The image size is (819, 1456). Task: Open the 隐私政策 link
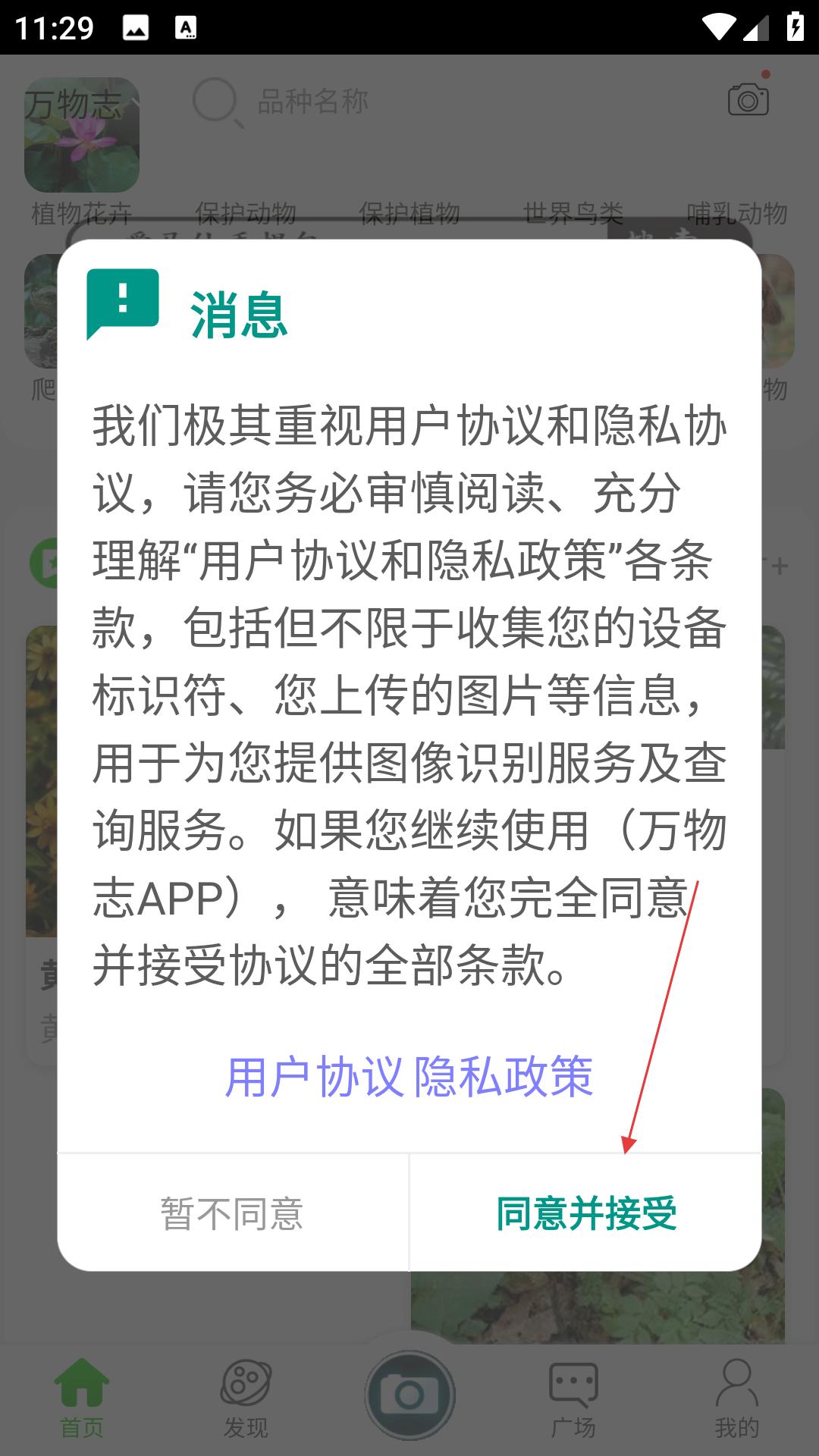(x=504, y=1076)
